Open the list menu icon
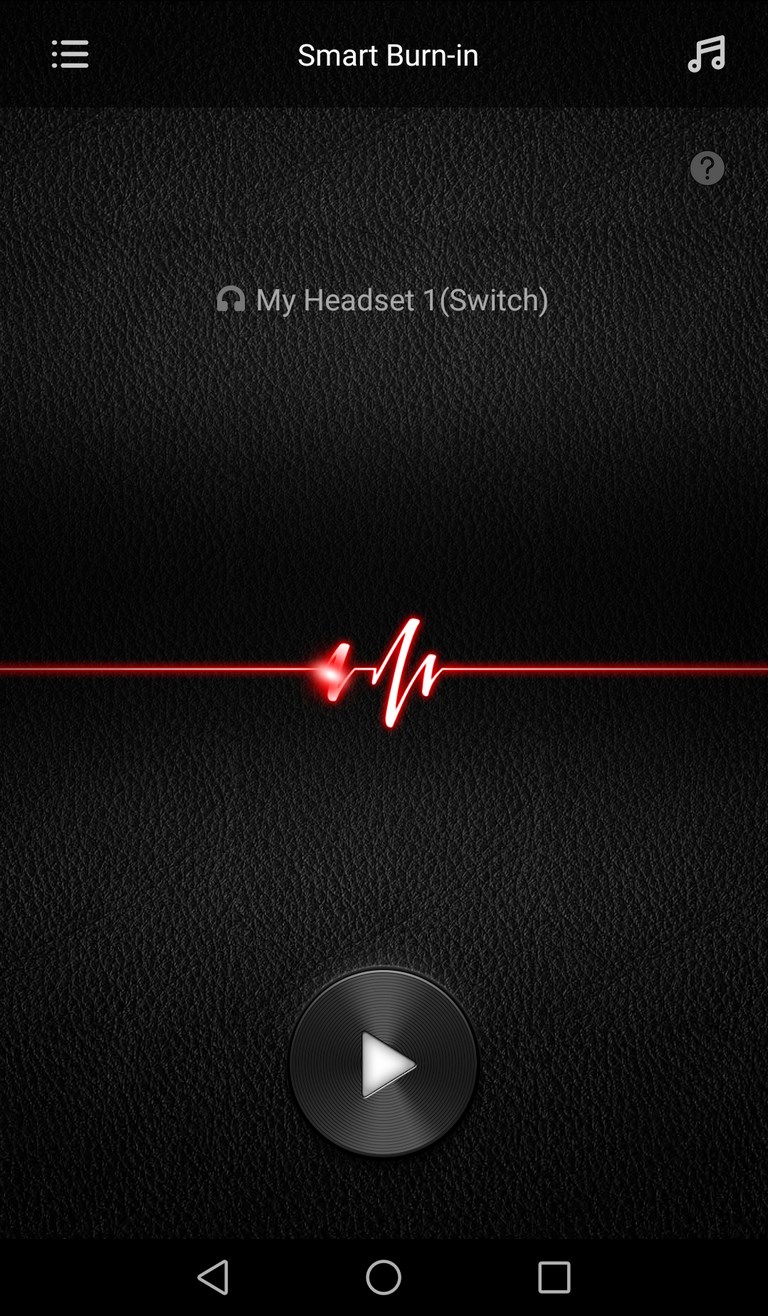The height and width of the screenshot is (1316, 768). 70,54
